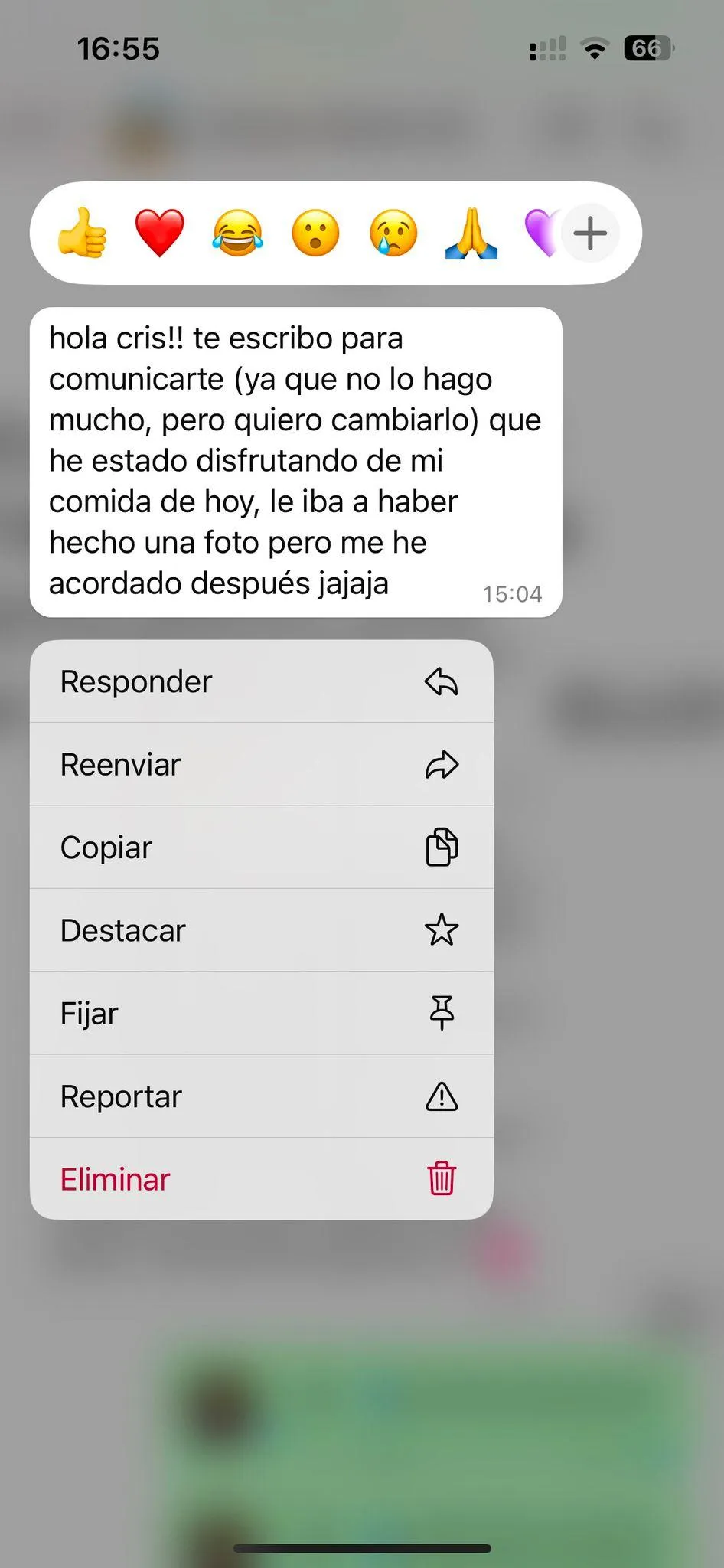This screenshot has width=724, height=1568.
Task: Choose Reenviar to forward the message
Action: pyautogui.click(x=261, y=764)
